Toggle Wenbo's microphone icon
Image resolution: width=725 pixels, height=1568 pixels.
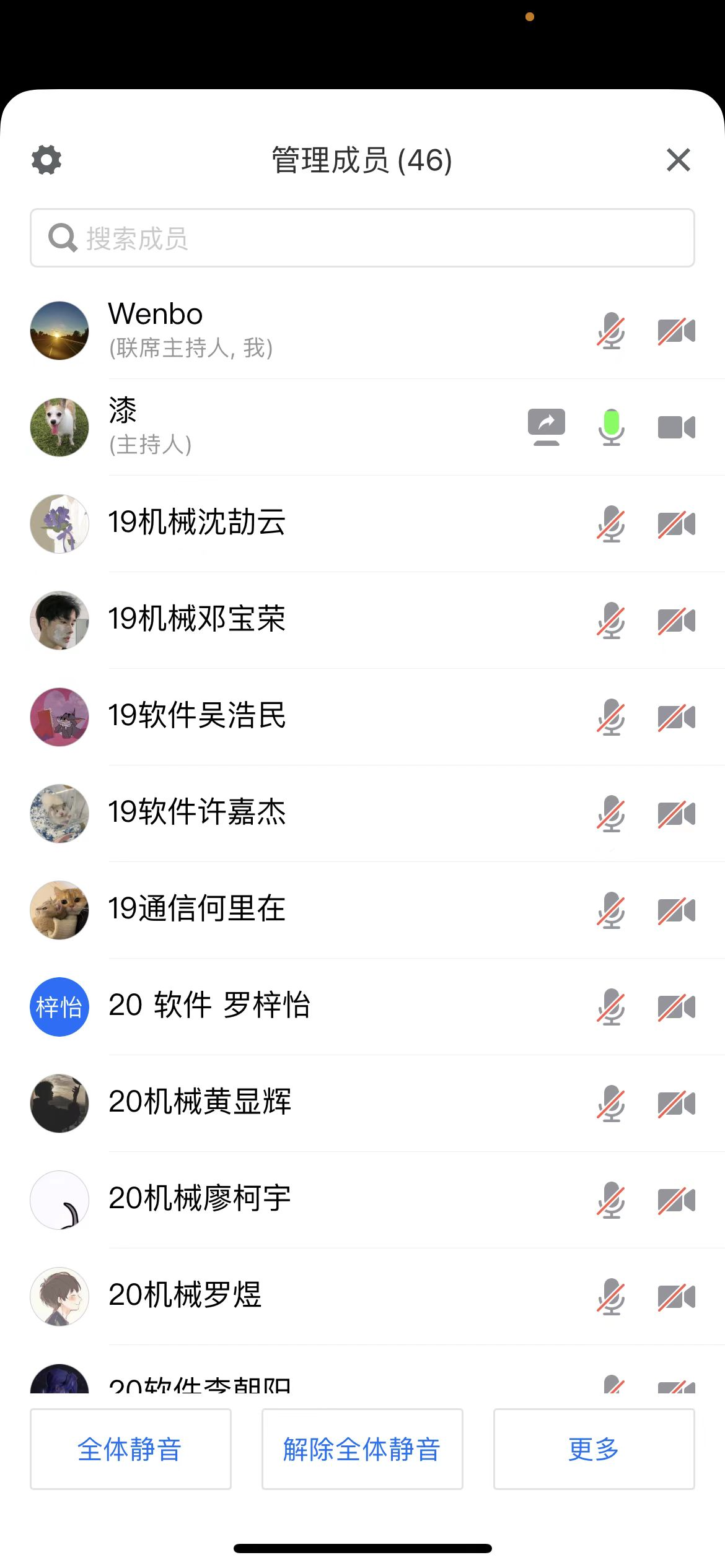(611, 331)
